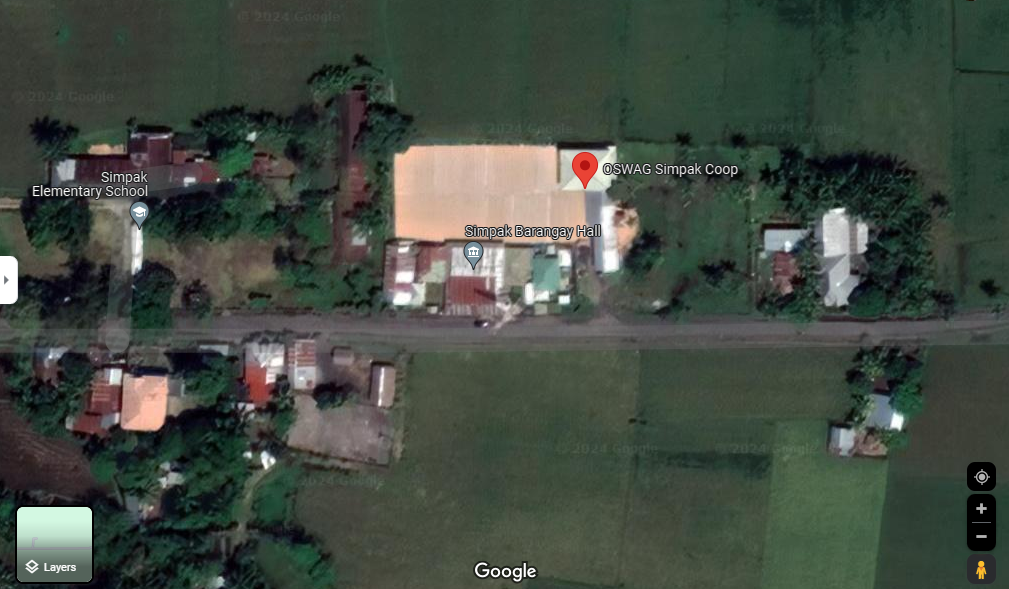
Task: Zoom out of the map
Action: pos(981,537)
